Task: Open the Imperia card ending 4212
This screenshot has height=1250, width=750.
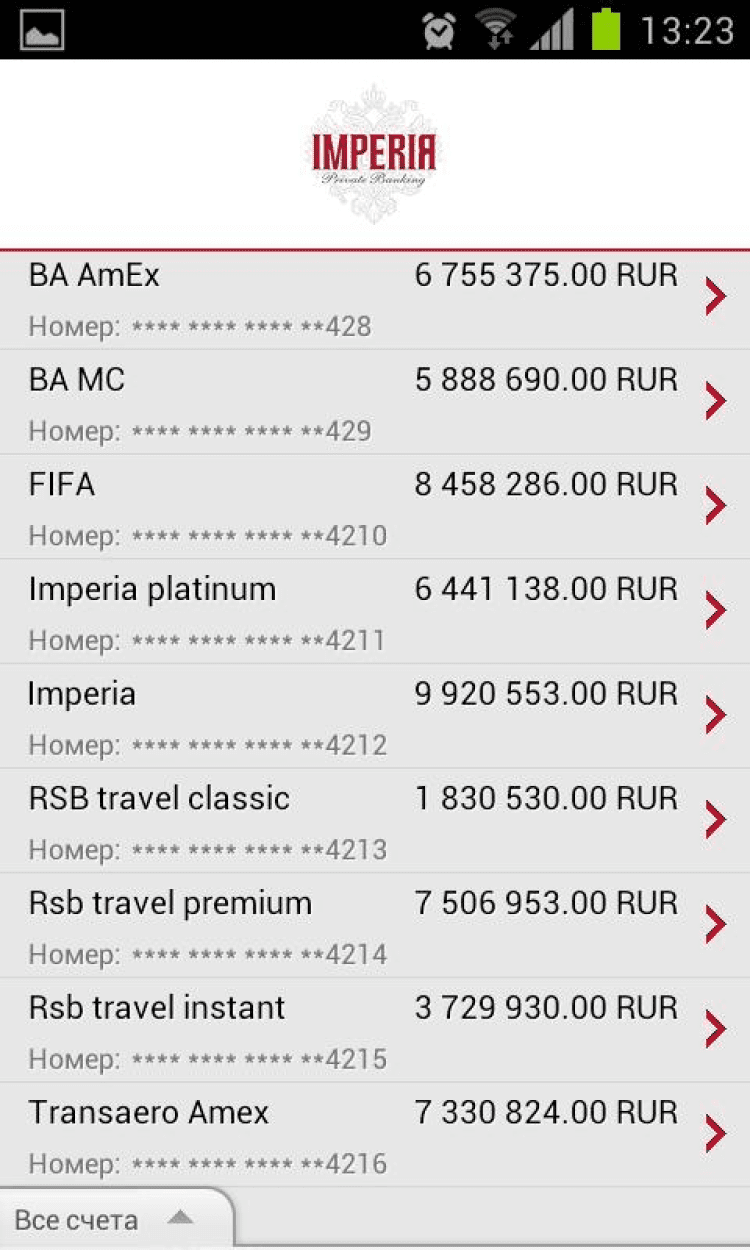Action: click(x=375, y=717)
